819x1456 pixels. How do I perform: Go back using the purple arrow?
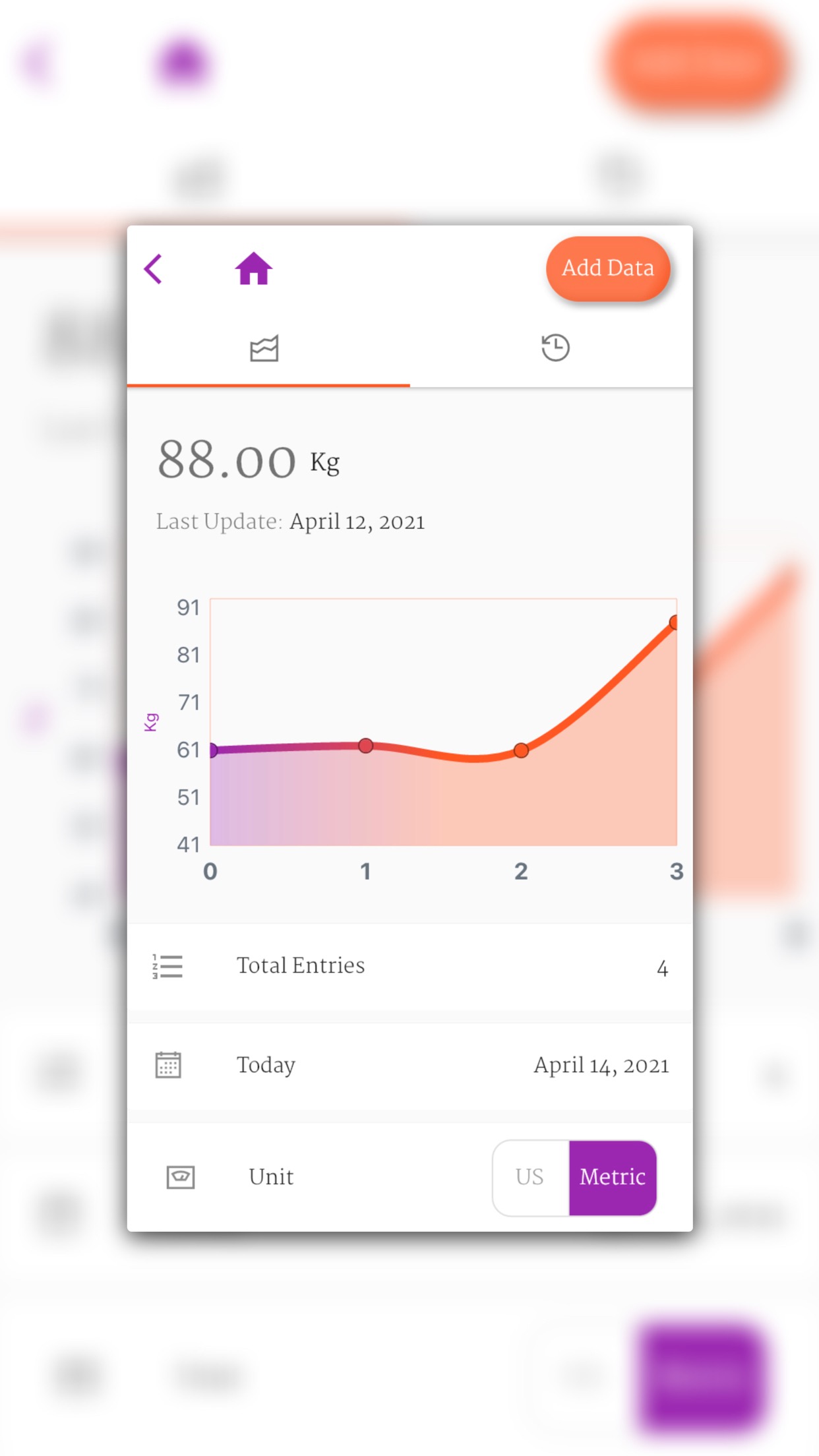tap(154, 269)
